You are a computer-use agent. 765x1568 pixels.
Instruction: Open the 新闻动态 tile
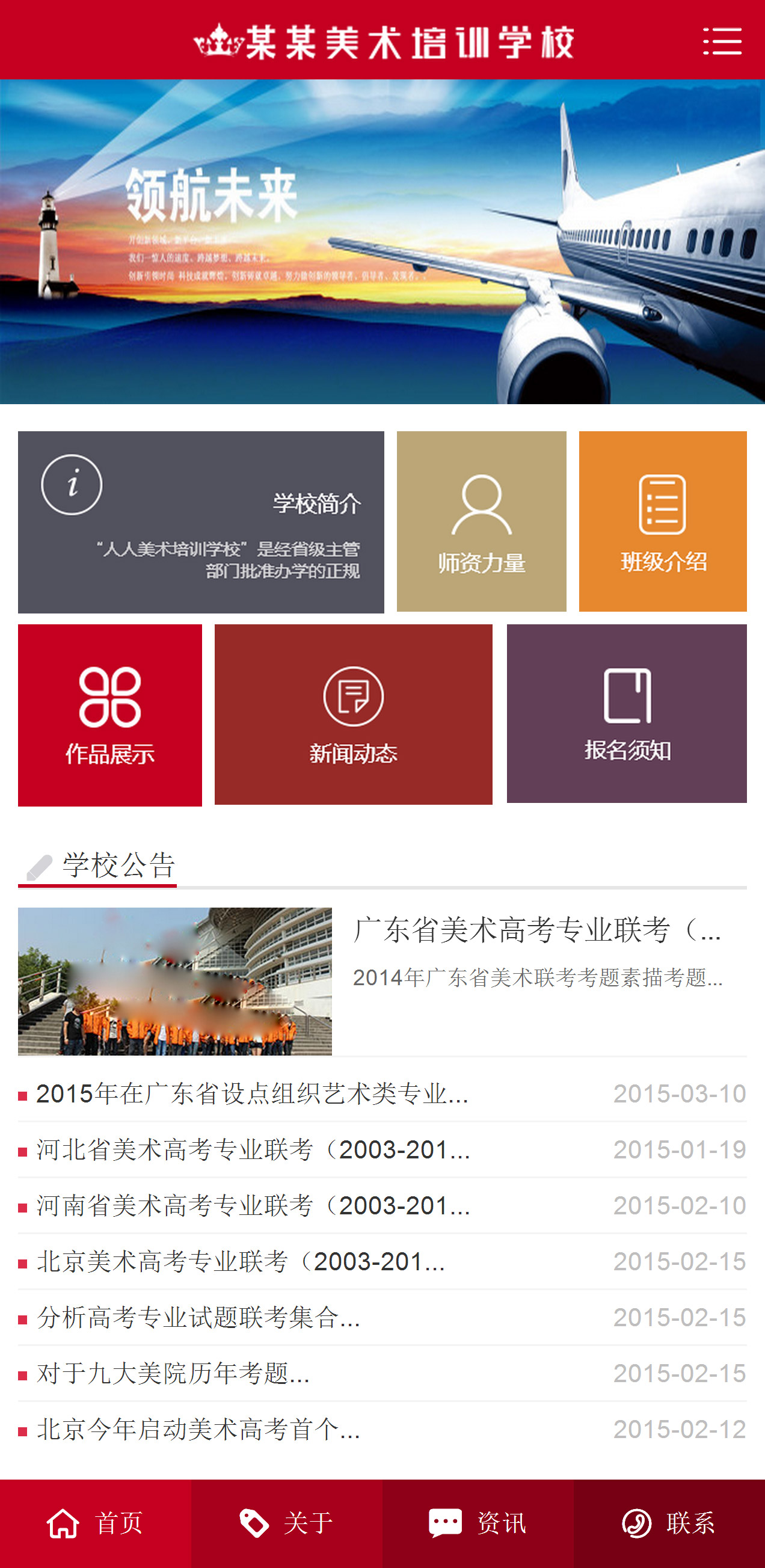tap(353, 714)
